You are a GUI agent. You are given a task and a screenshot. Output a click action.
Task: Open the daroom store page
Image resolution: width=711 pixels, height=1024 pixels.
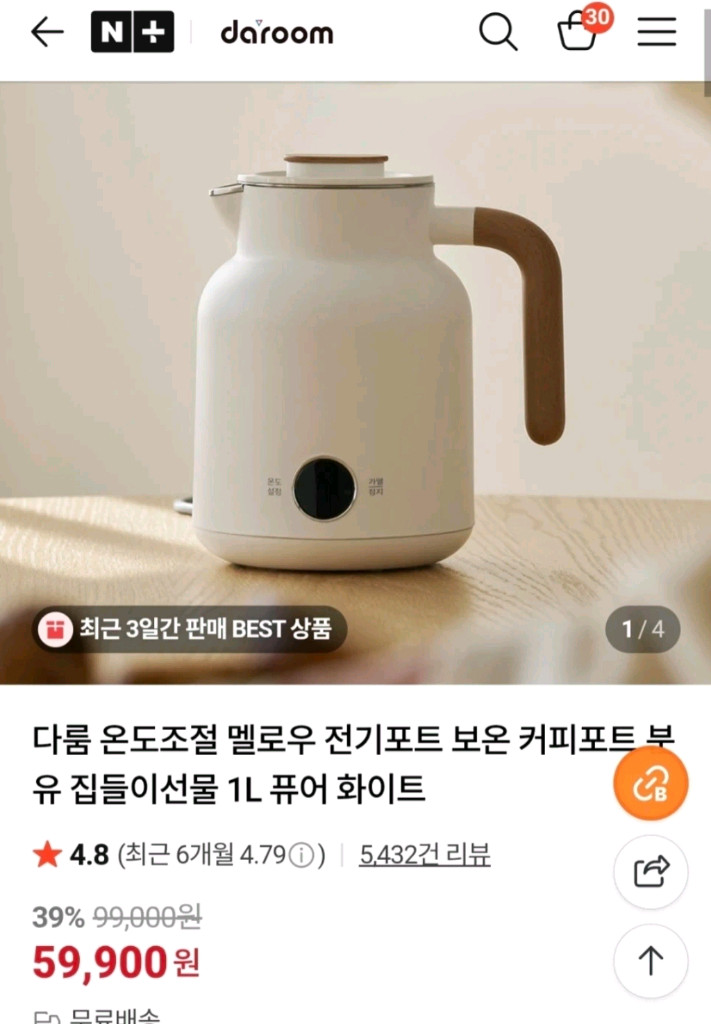tap(277, 32)
